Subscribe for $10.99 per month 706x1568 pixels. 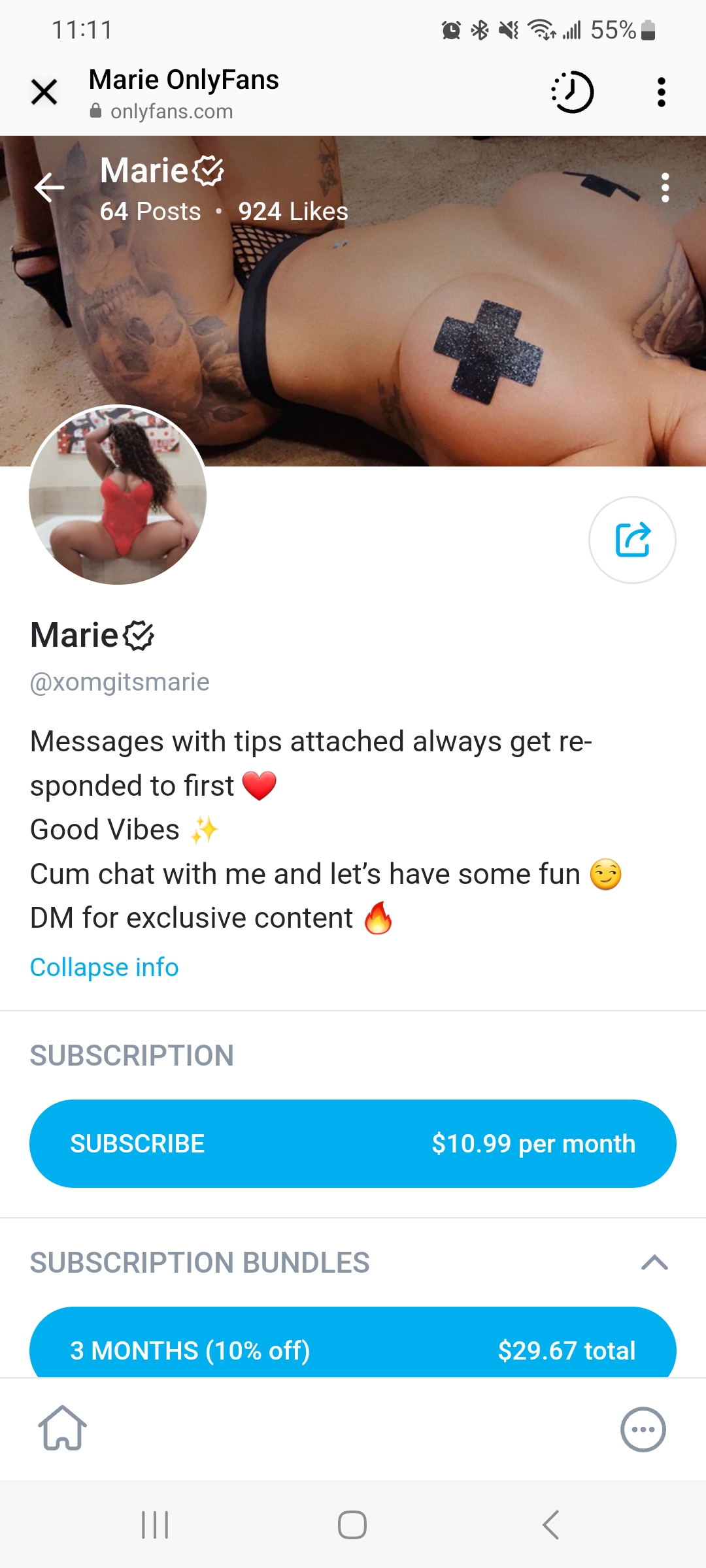353,1143
